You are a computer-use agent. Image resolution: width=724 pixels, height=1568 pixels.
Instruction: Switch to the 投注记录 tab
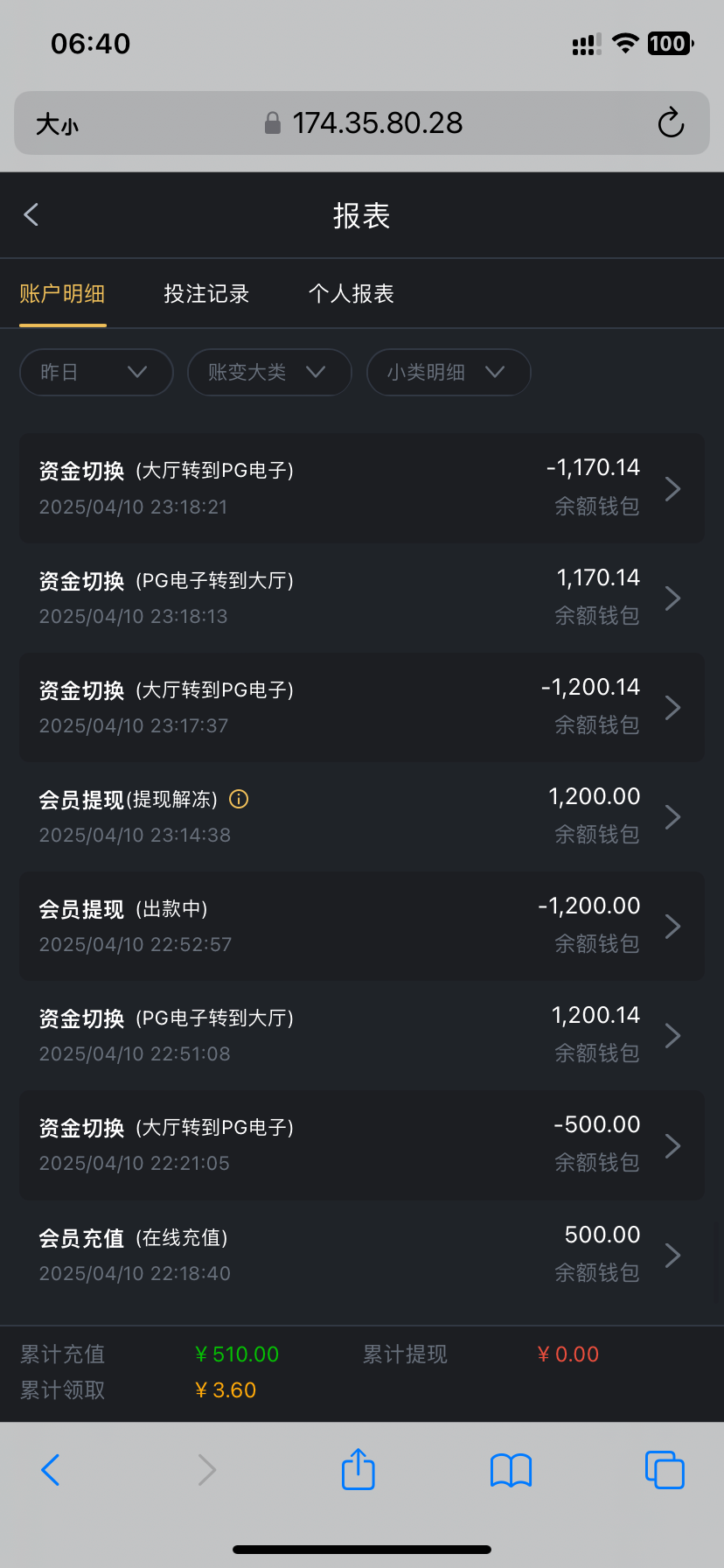click(x=206, y=294)
